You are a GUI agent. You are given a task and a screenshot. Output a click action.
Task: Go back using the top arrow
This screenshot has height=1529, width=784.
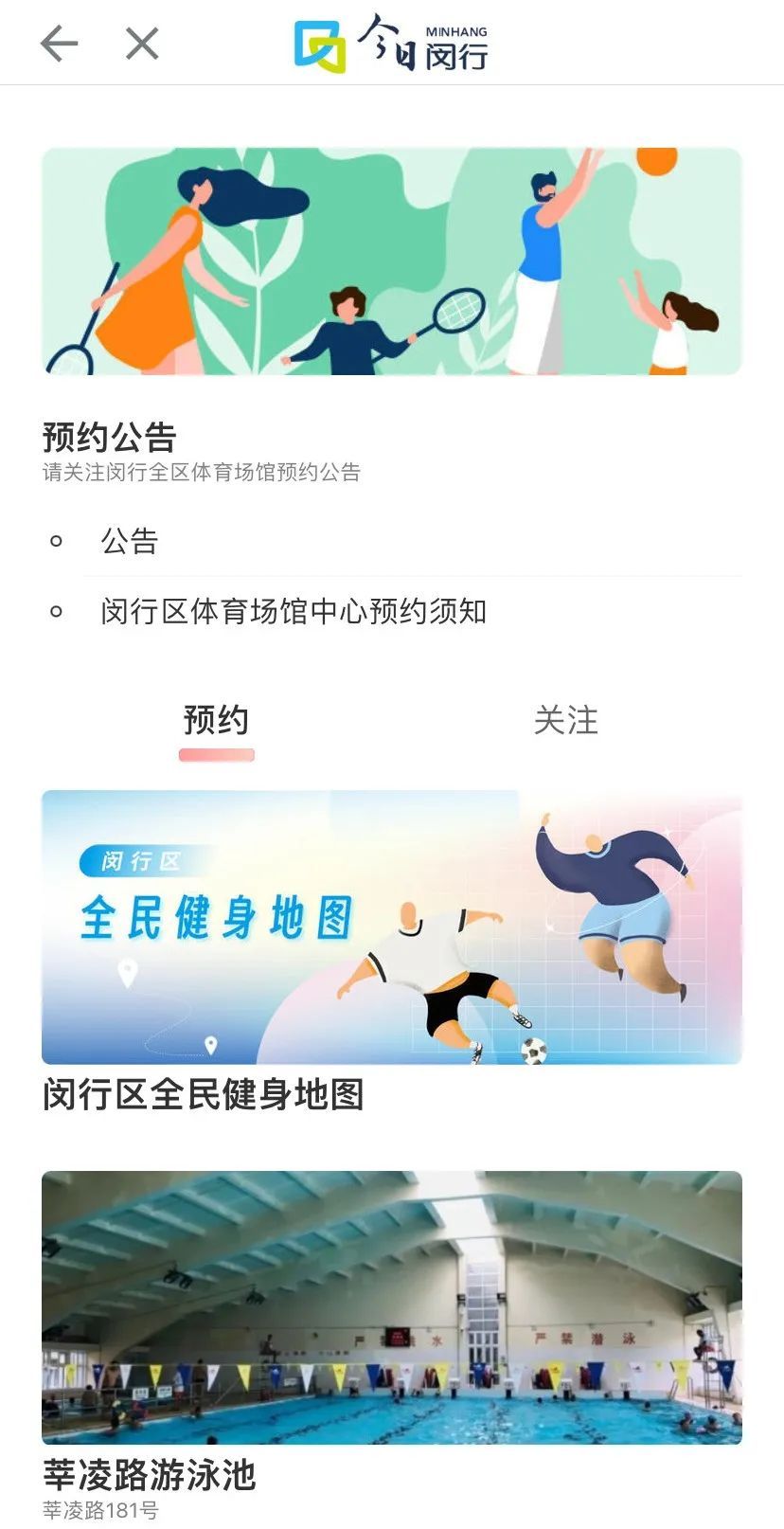coord(59,44)
